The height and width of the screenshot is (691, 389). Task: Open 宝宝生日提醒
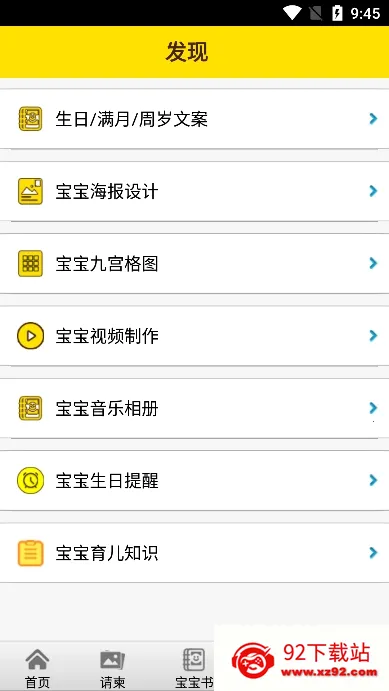click(194, 480)
